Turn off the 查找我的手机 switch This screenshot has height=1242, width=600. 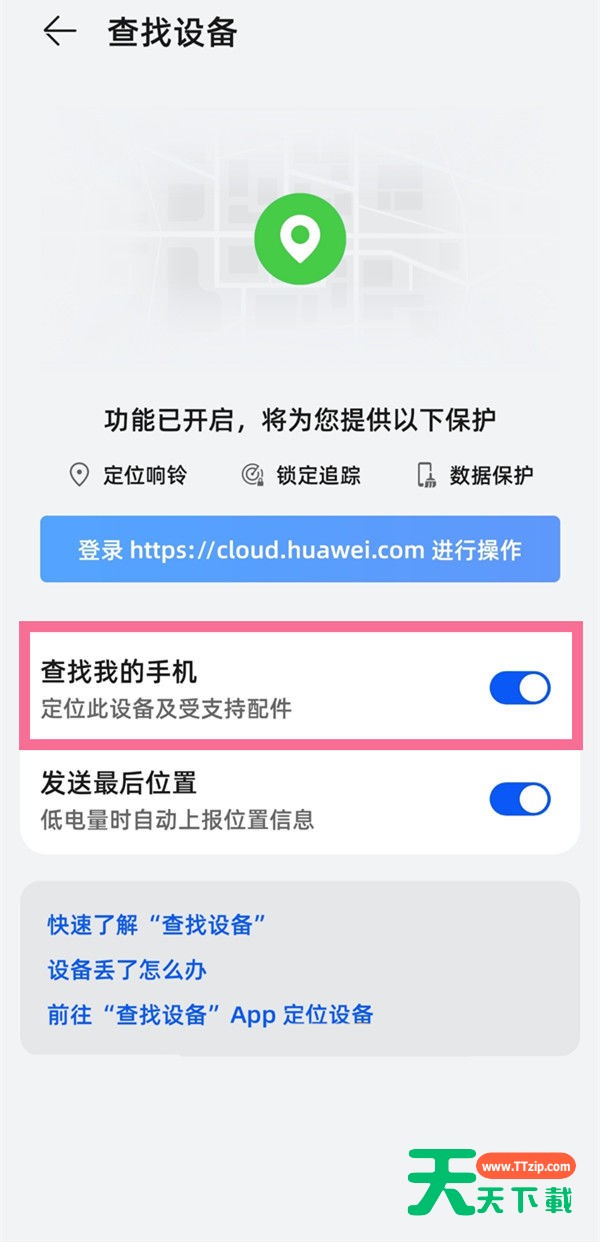click(519, 688)
